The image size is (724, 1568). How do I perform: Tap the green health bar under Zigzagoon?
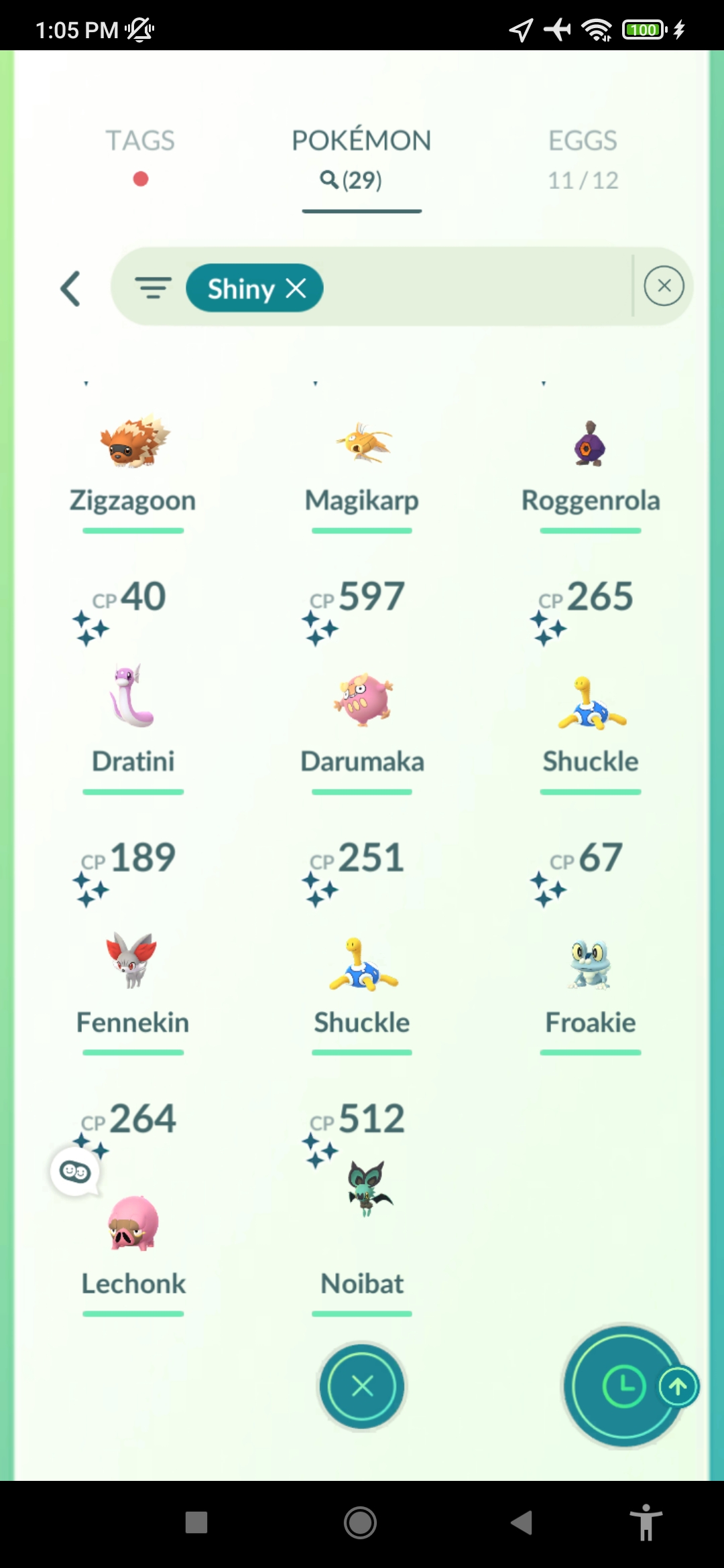133,531
